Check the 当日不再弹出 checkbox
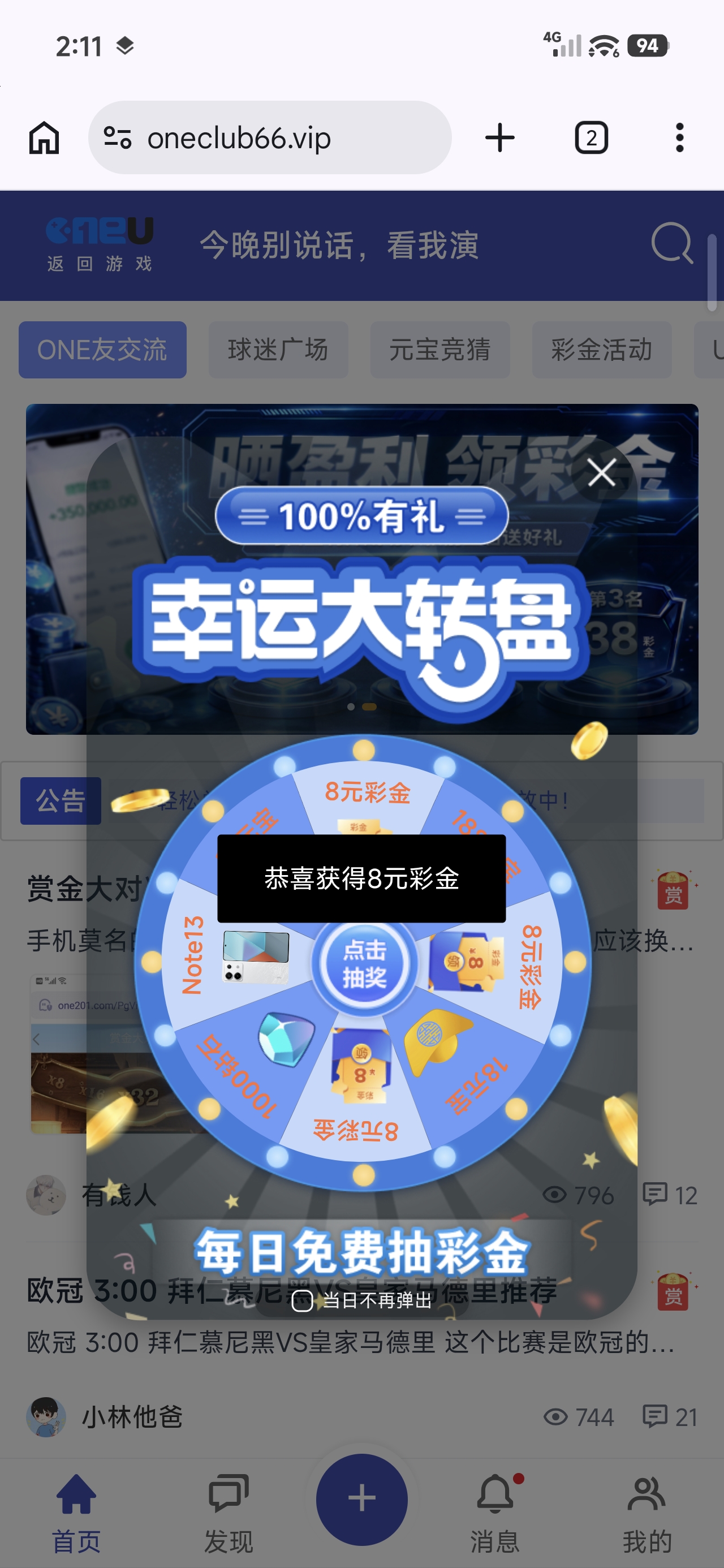Image resolution: width=724 pixels, height=1568 pixels. point(302,1301)
